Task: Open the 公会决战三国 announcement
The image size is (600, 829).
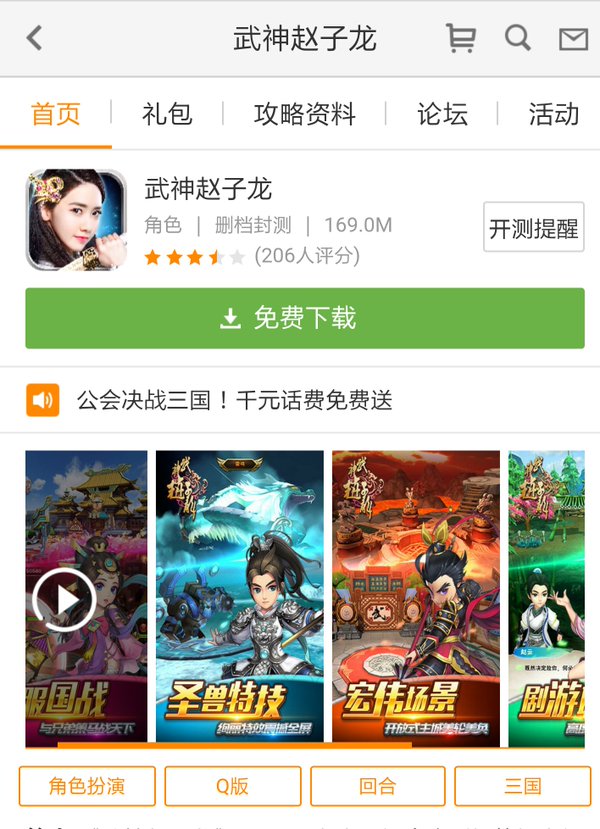Action: click(x=234, y=401)
